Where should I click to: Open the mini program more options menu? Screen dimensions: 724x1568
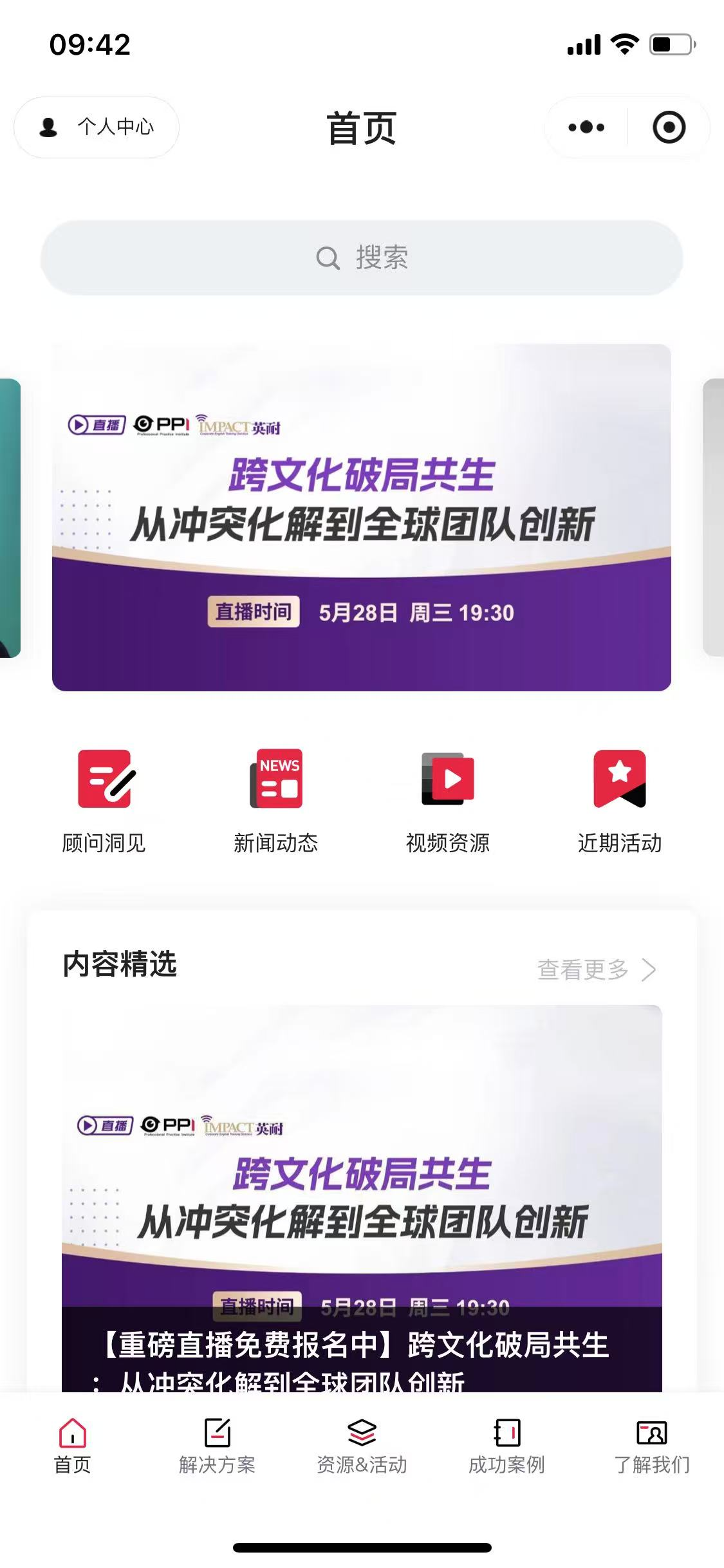pyautogui.click(x=586, y=127)
